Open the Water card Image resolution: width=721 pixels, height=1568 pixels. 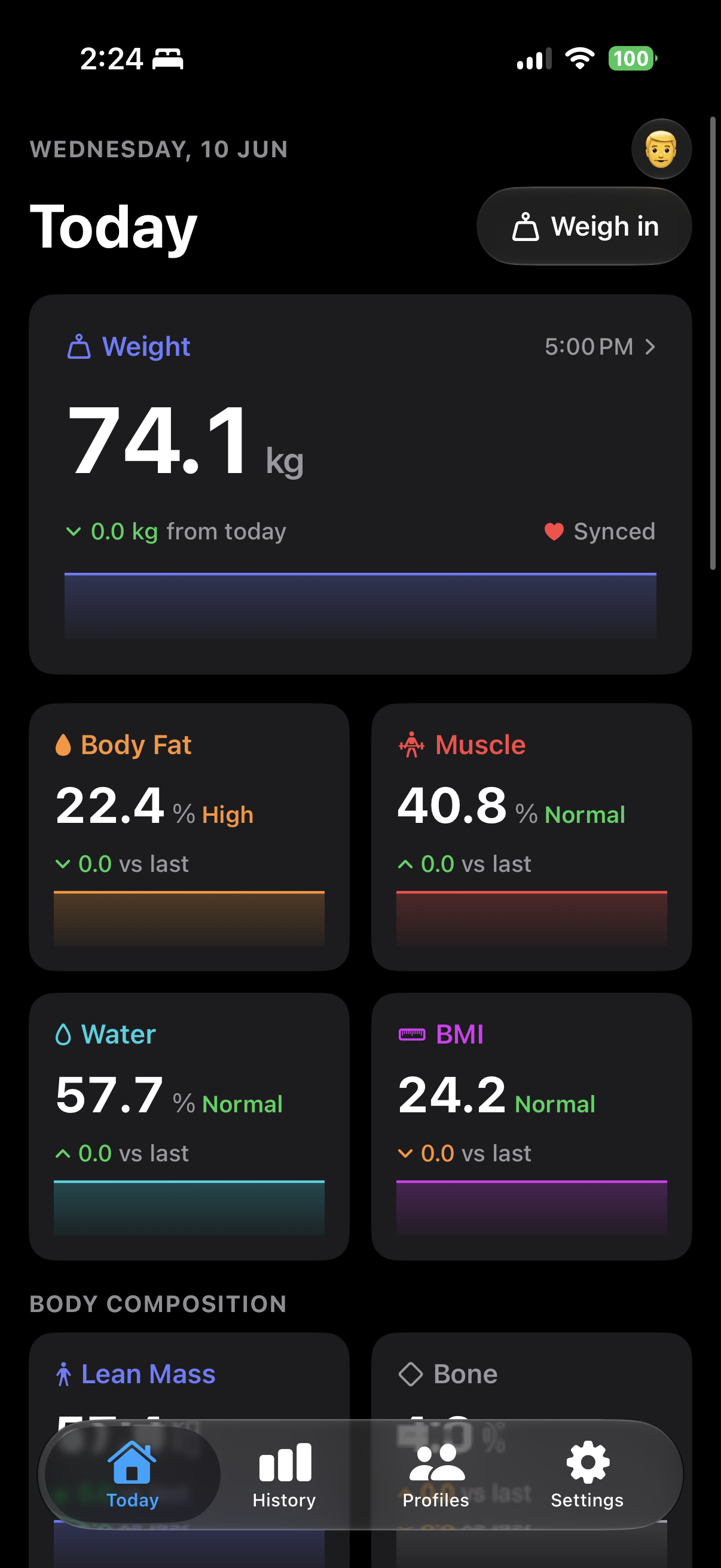click(190, 1126)
